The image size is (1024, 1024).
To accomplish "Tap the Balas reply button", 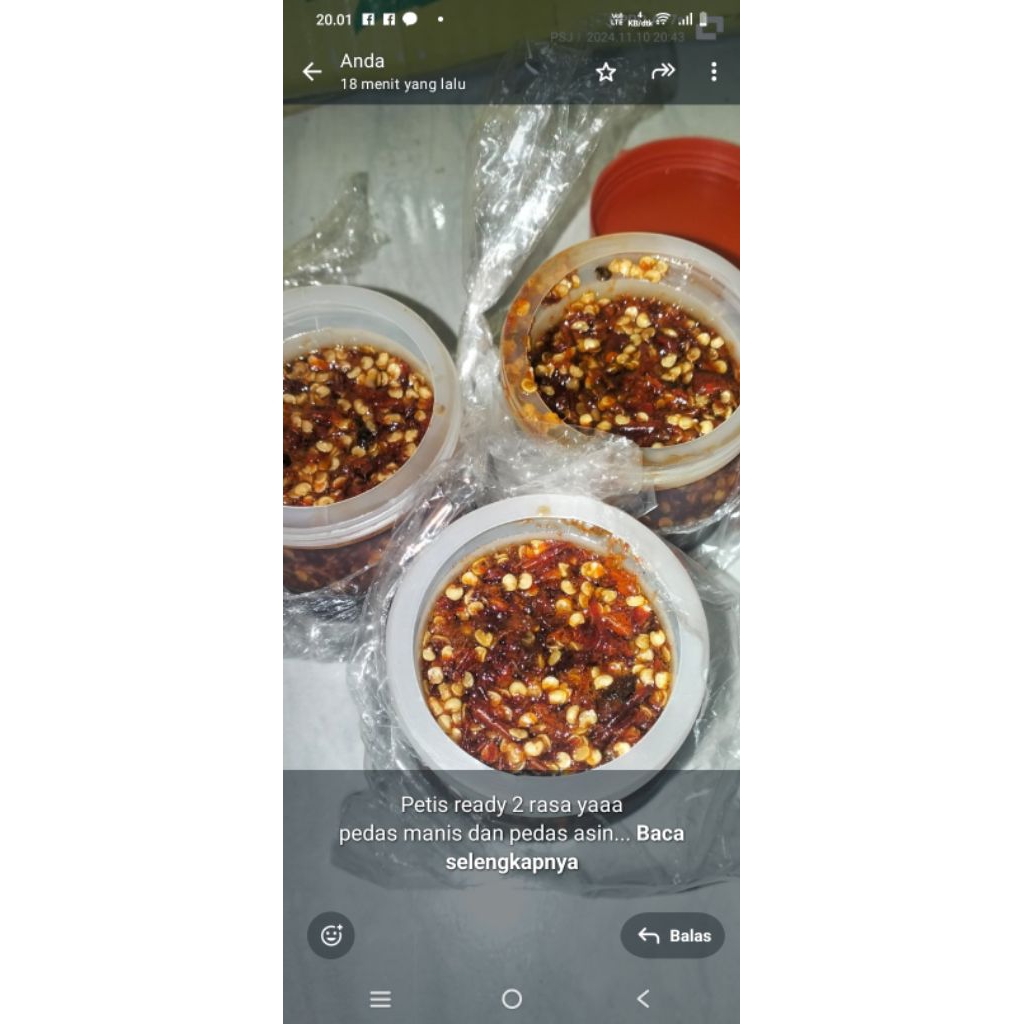I will [673, 935].
